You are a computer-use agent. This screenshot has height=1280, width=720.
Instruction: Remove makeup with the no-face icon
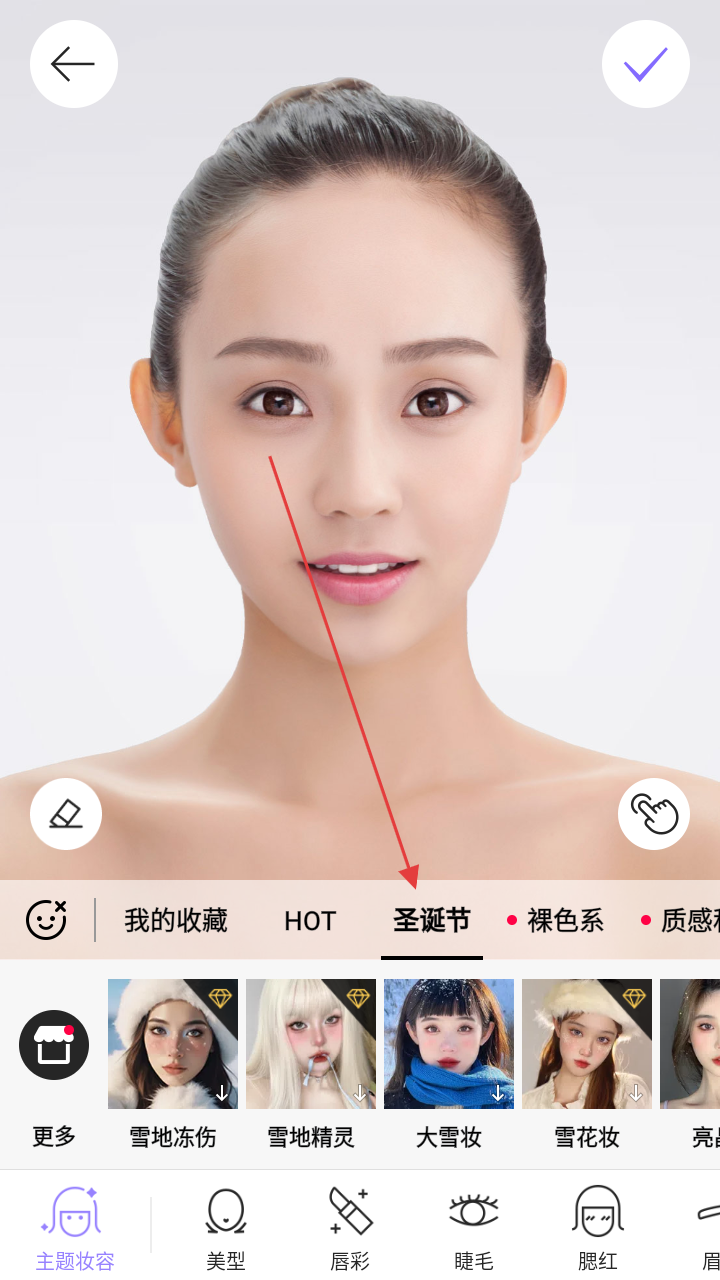(x=46, y=920)
